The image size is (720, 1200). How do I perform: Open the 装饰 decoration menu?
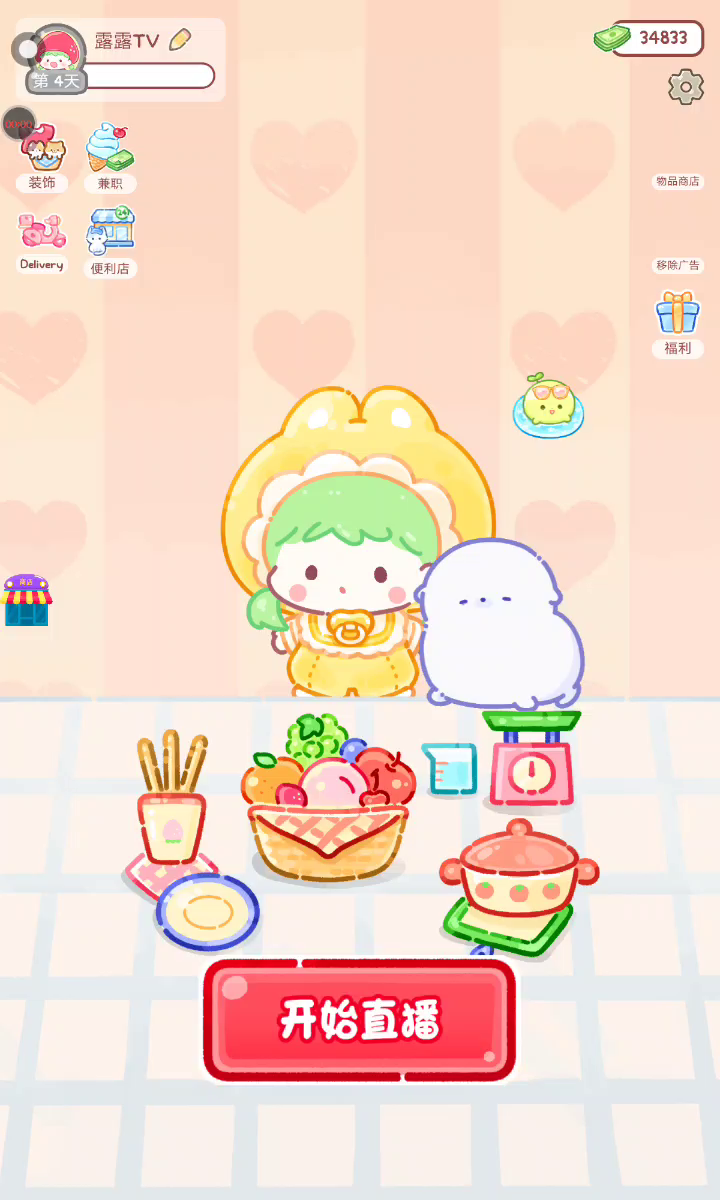tap(42, 157)
